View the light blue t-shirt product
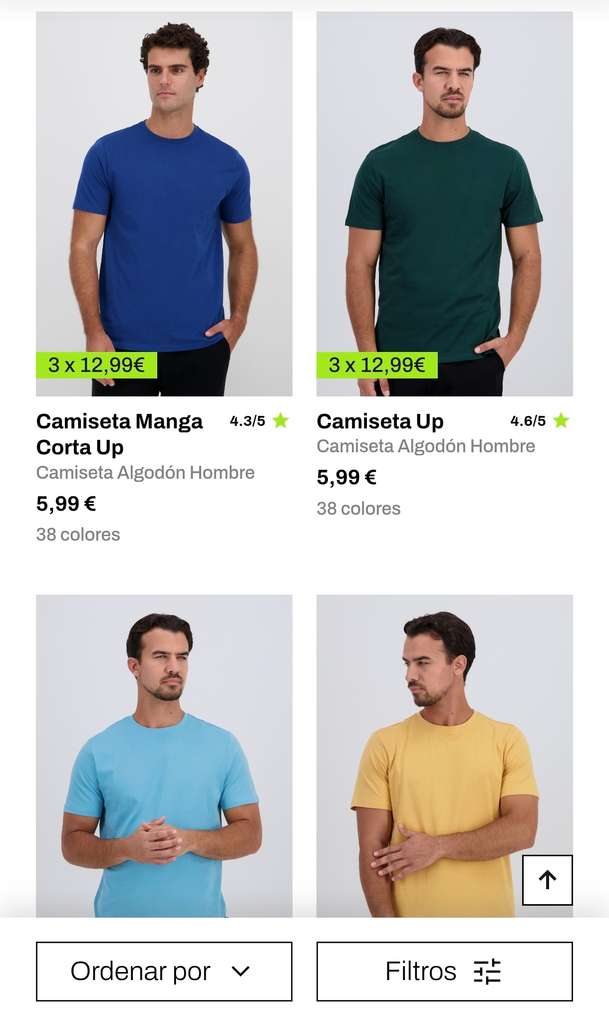609x1024 pixels. coord(164,756)
